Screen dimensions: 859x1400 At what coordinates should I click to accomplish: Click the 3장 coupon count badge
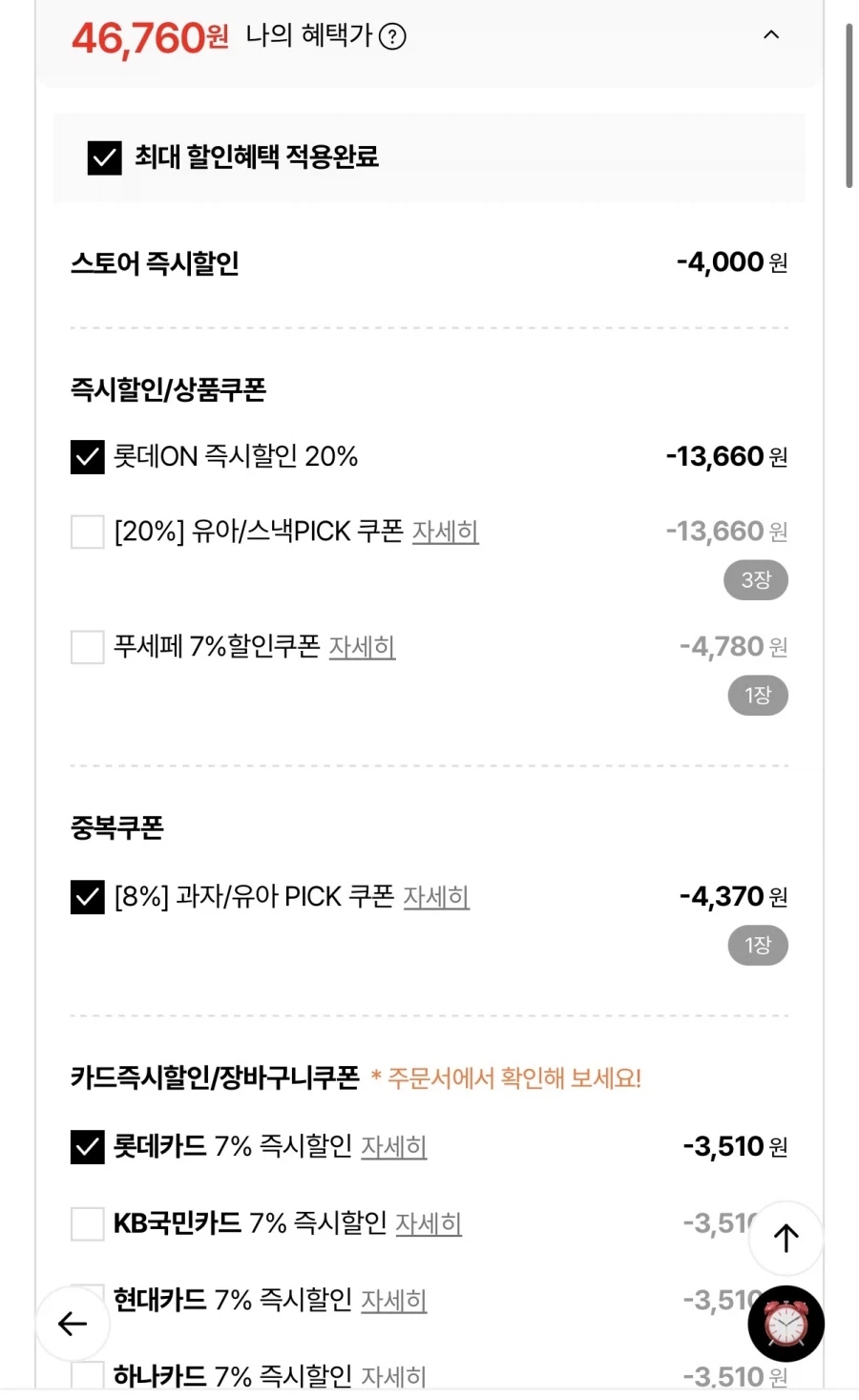coord(756,579)
